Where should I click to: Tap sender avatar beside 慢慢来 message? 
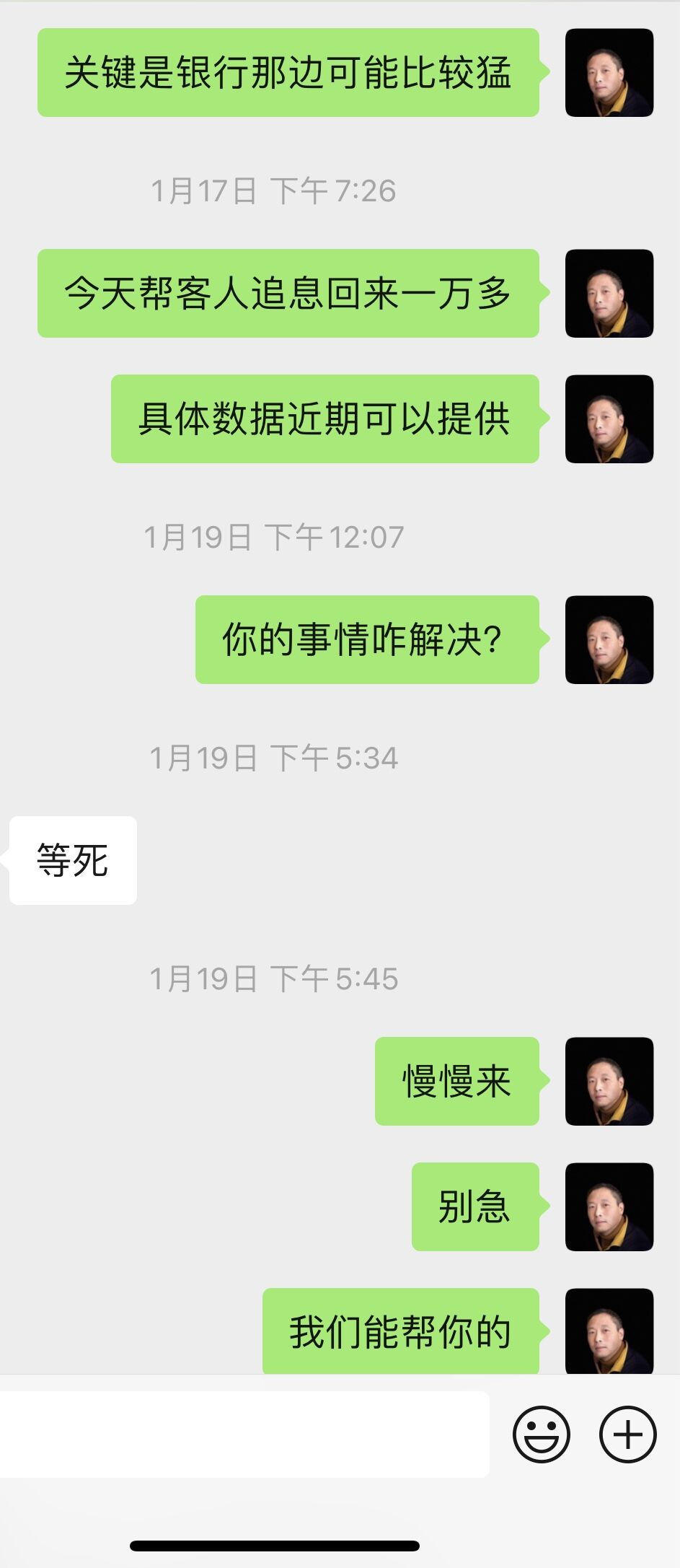tap(609, 1081)
